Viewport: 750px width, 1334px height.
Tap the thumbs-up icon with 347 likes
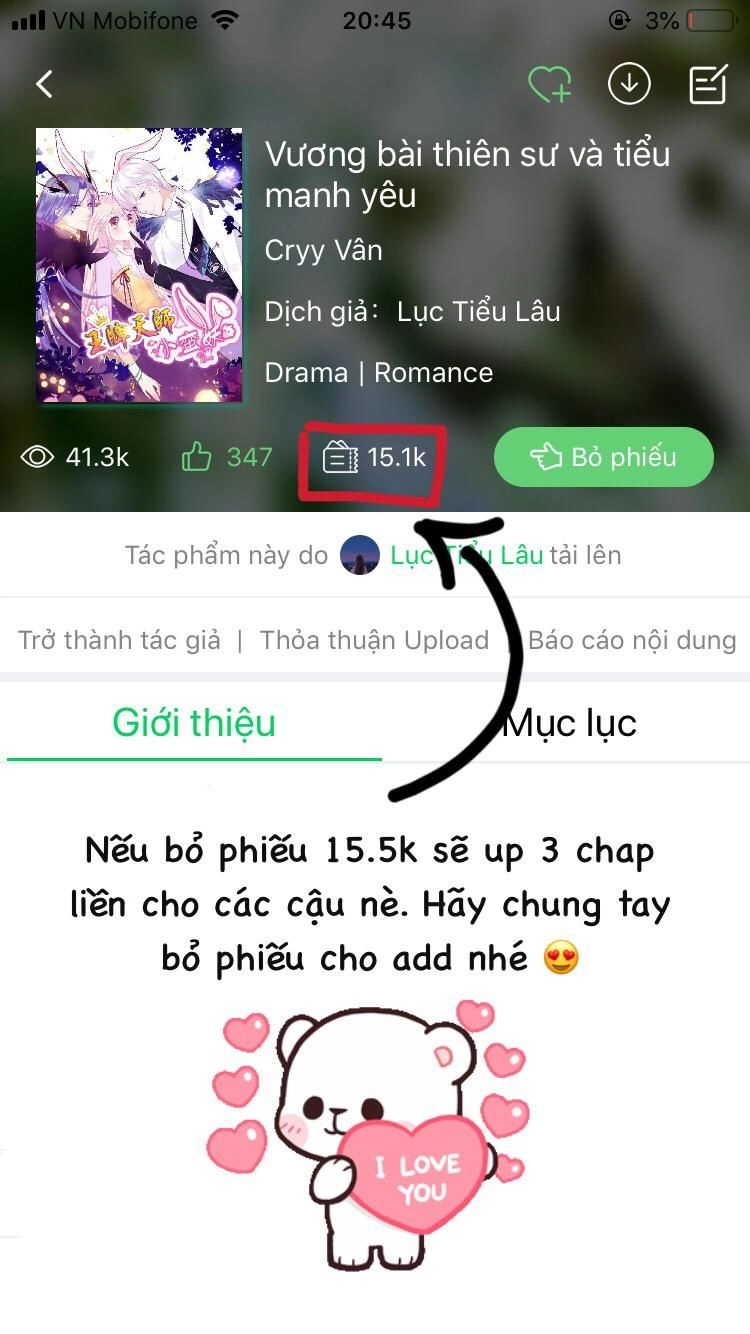pyautogui.click(x=197, y=457)
